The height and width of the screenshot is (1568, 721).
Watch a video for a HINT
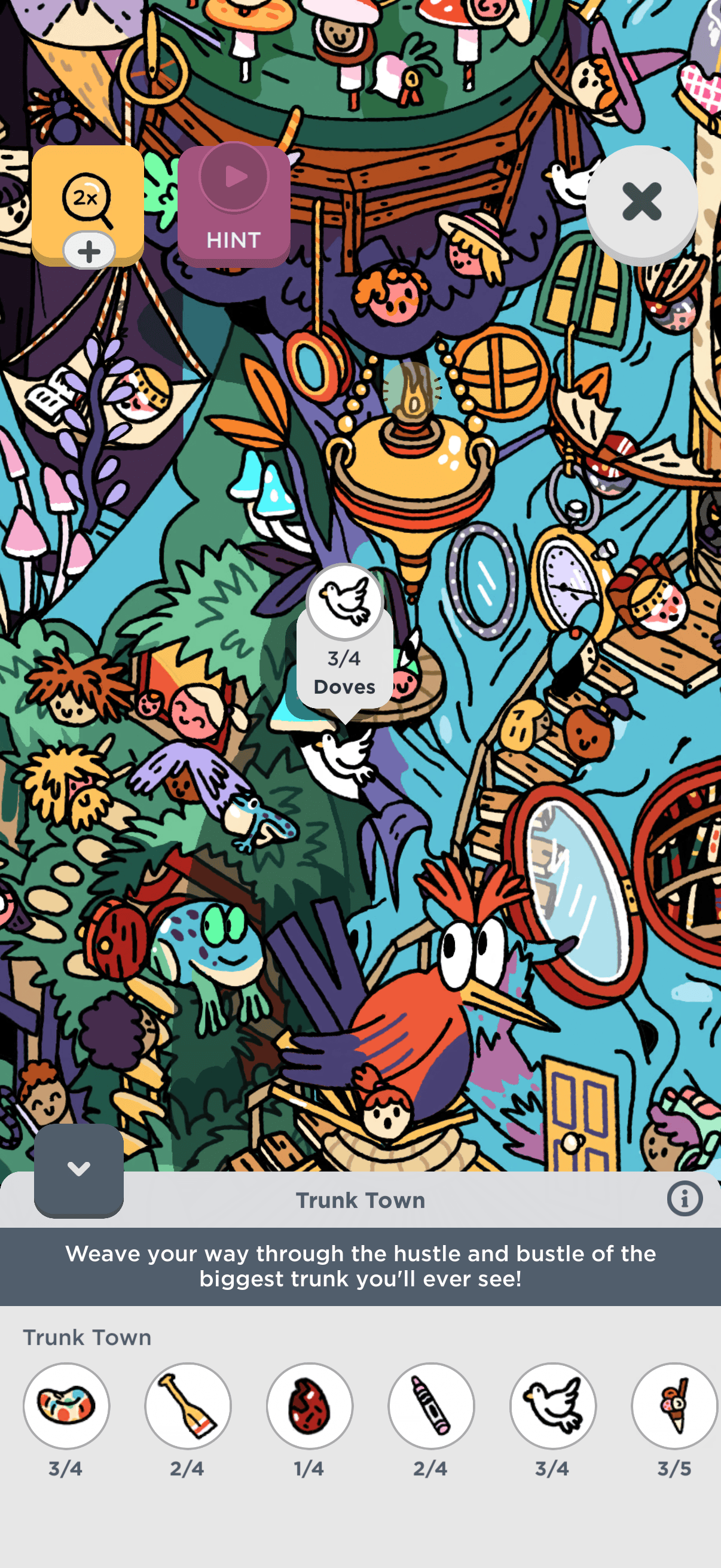tap(234, 206)
